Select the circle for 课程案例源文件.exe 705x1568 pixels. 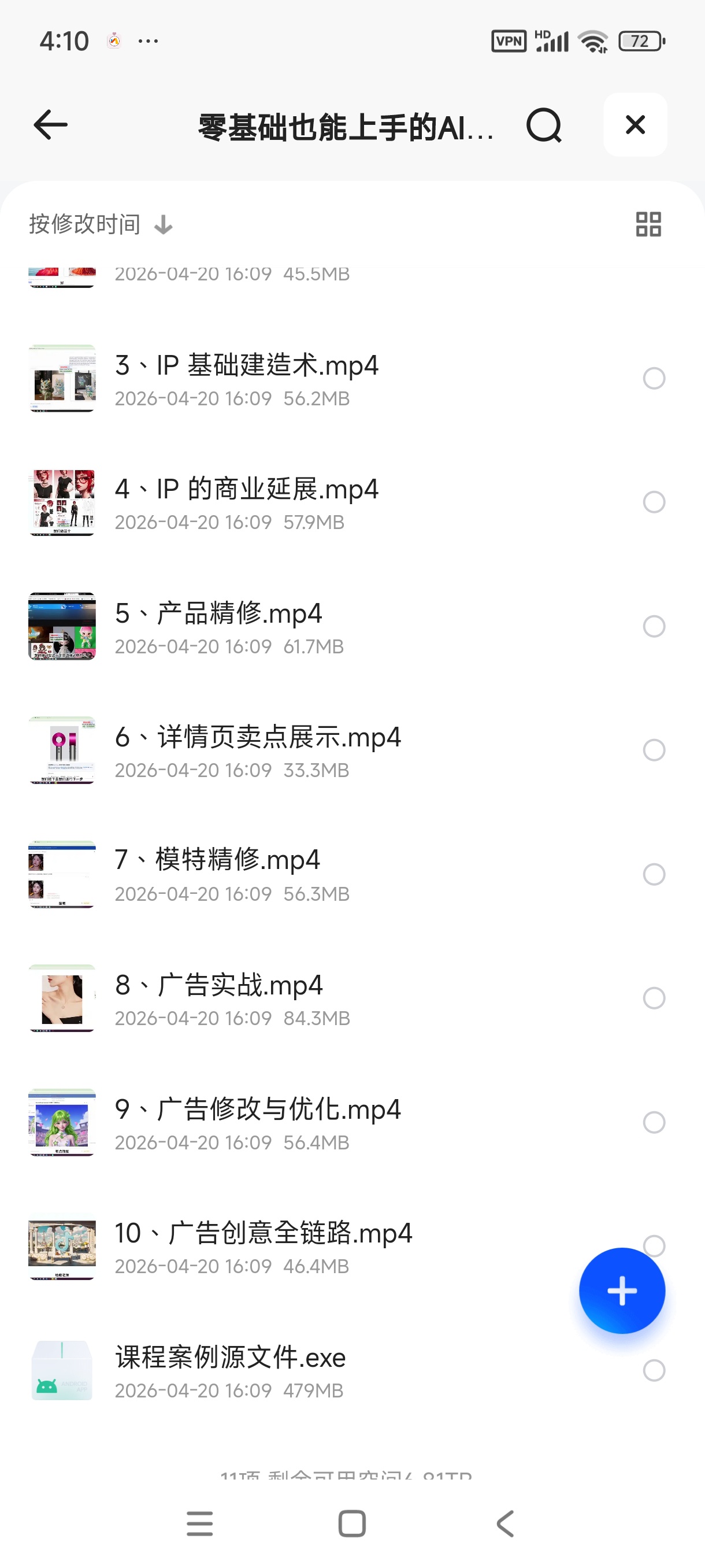coord(654,1371)
